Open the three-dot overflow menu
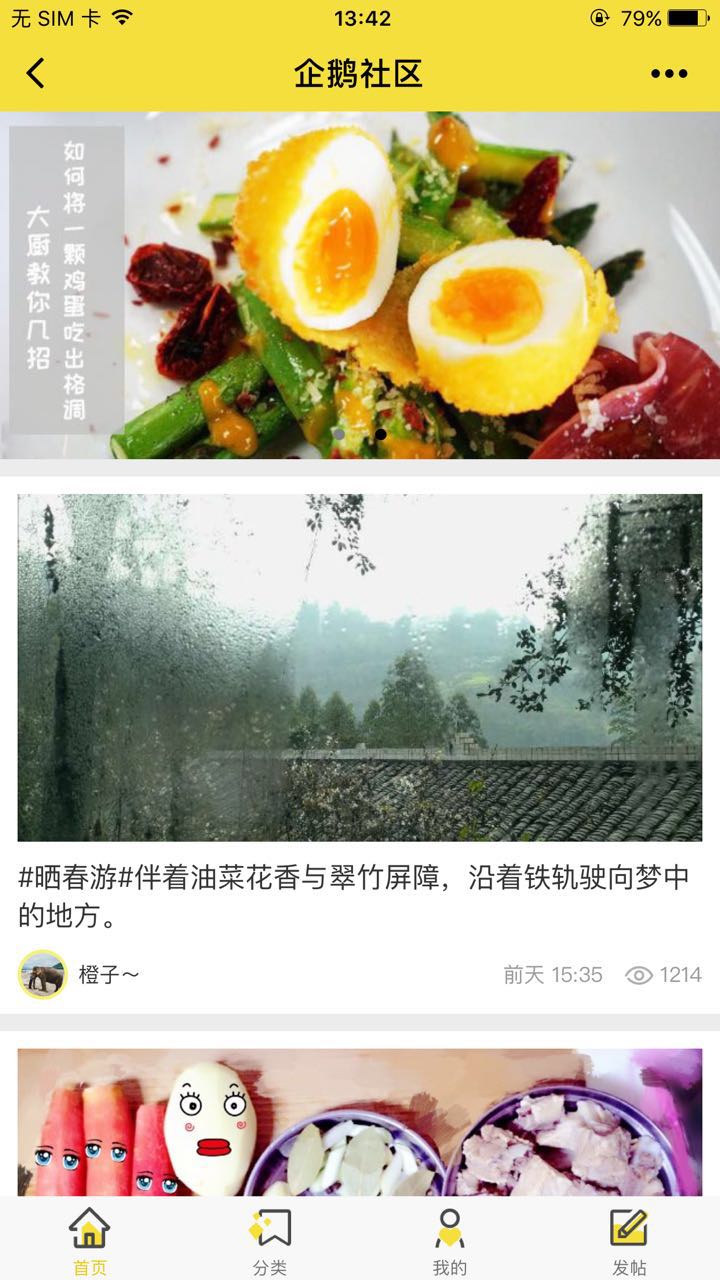 [x=669, y=73]
